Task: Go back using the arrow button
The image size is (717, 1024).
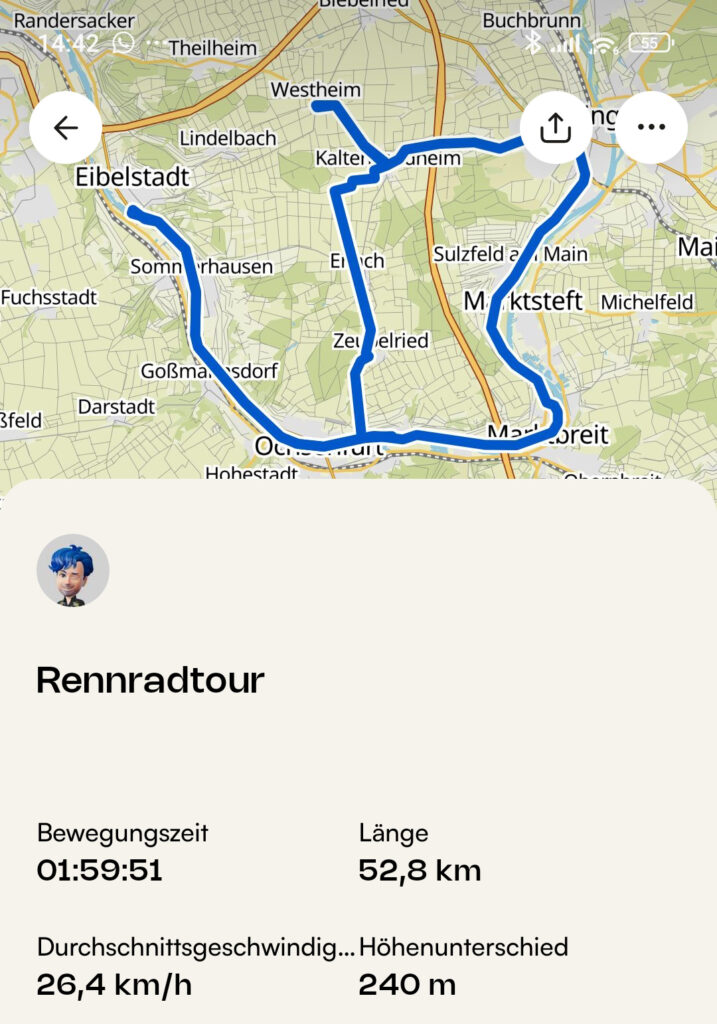Action: pos(66,128)
